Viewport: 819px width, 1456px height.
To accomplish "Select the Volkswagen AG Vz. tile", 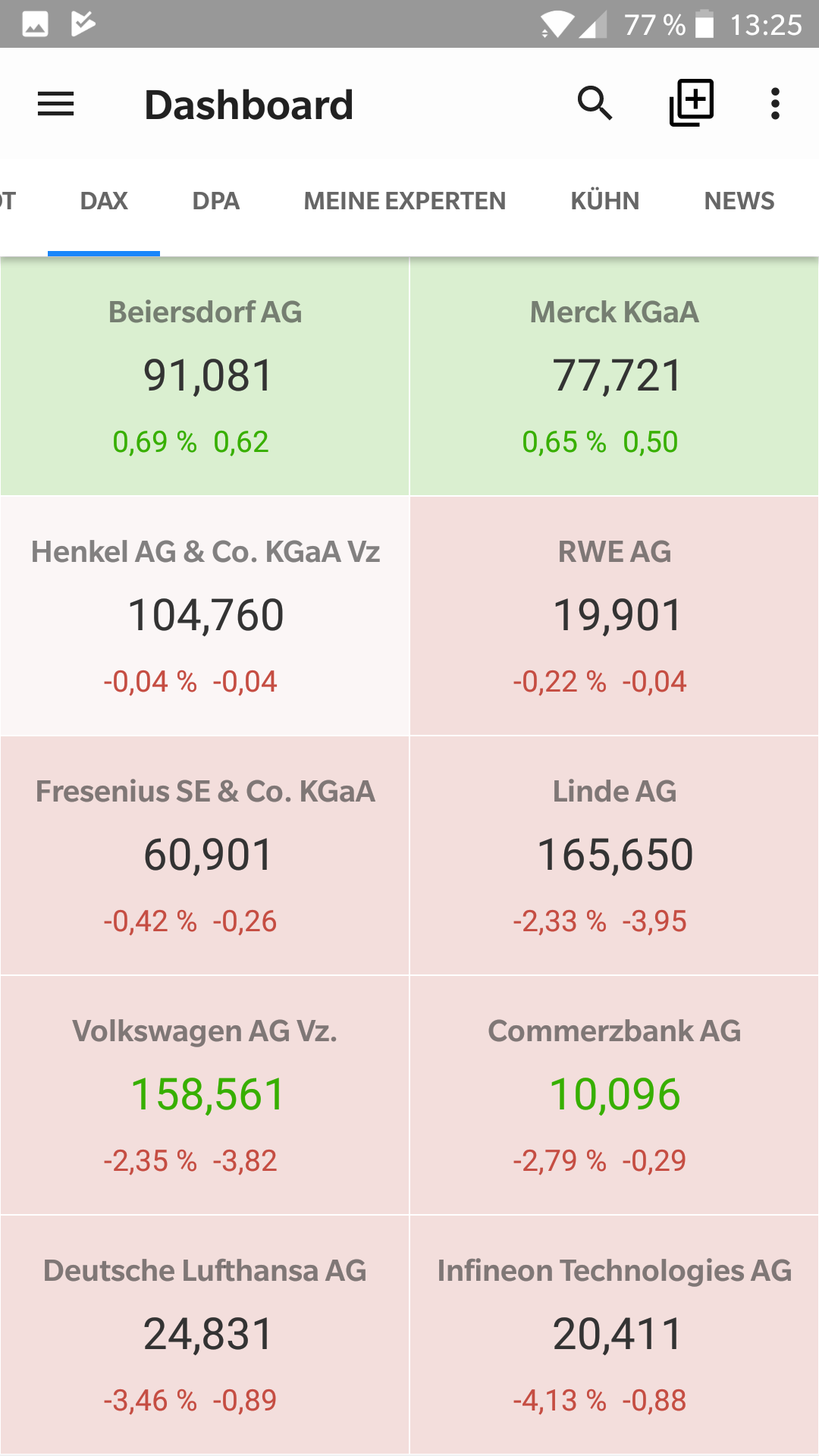I will pos(205,1095).
